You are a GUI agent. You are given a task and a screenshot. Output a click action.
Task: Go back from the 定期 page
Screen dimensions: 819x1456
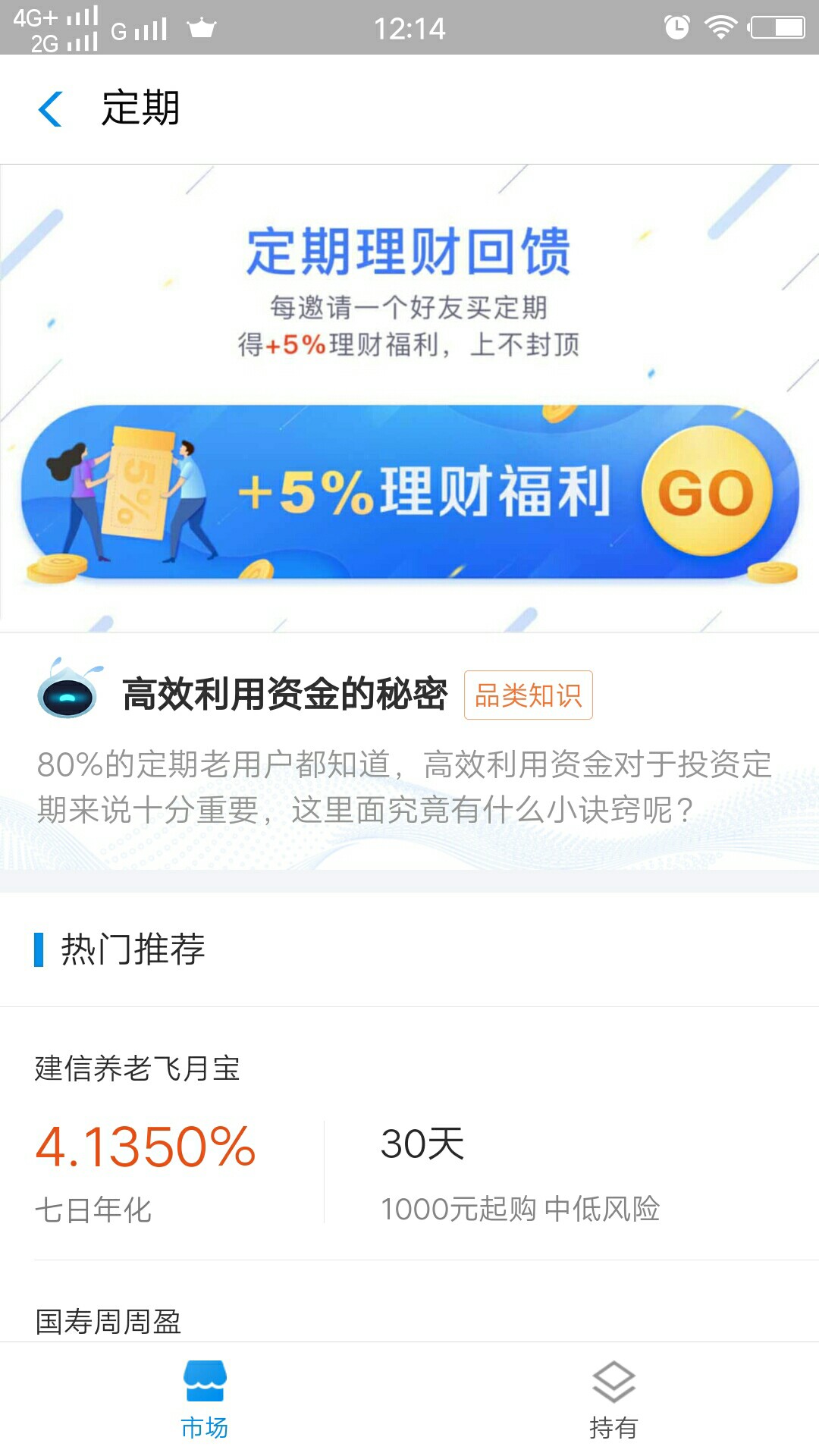[50, 108]
